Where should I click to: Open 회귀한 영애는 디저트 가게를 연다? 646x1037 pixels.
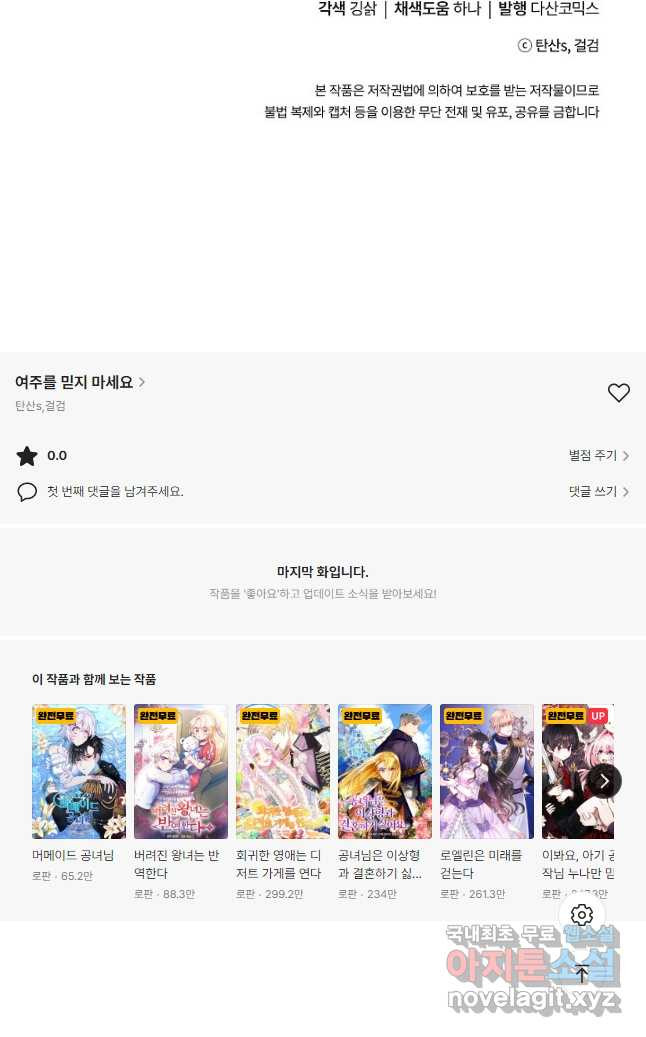tap(283, 771)
